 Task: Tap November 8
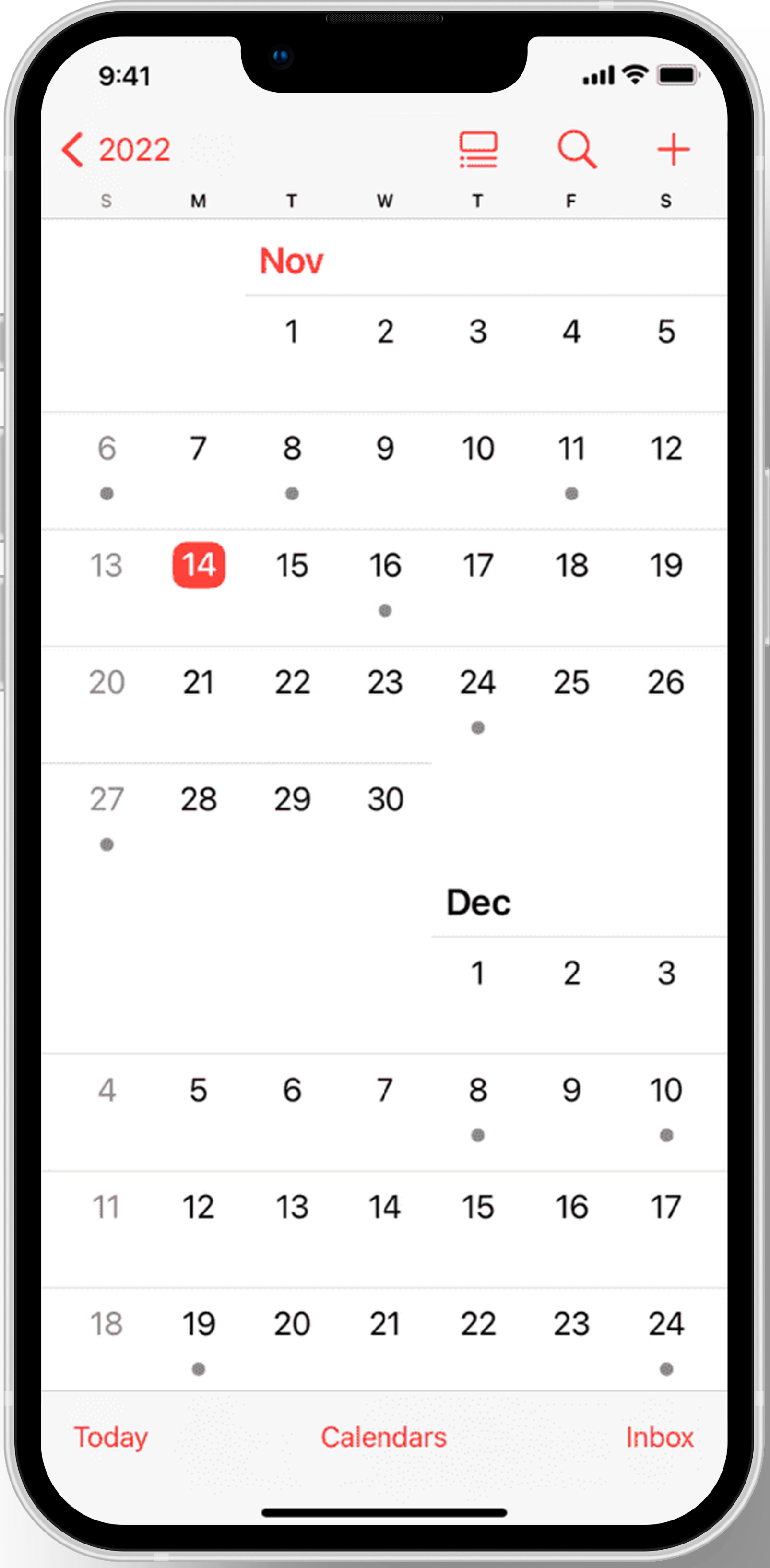point(292,449)
